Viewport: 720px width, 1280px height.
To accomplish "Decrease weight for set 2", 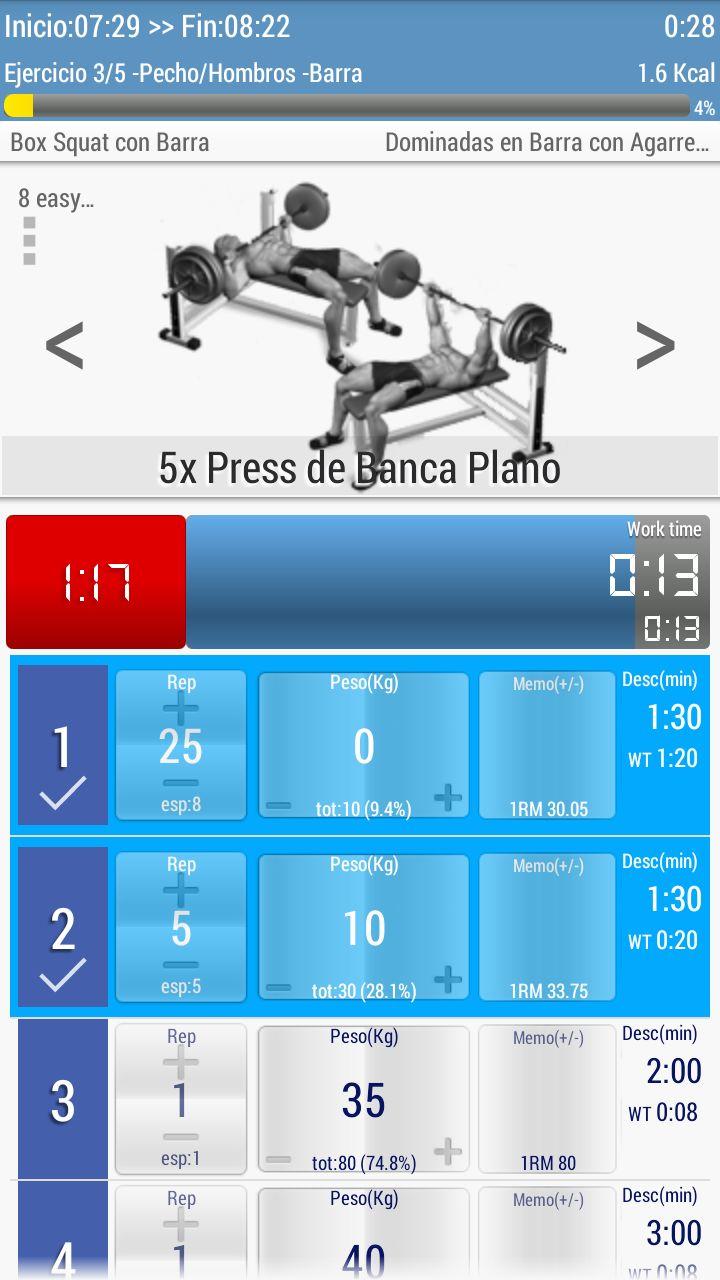I will click(x=279, y=988).
